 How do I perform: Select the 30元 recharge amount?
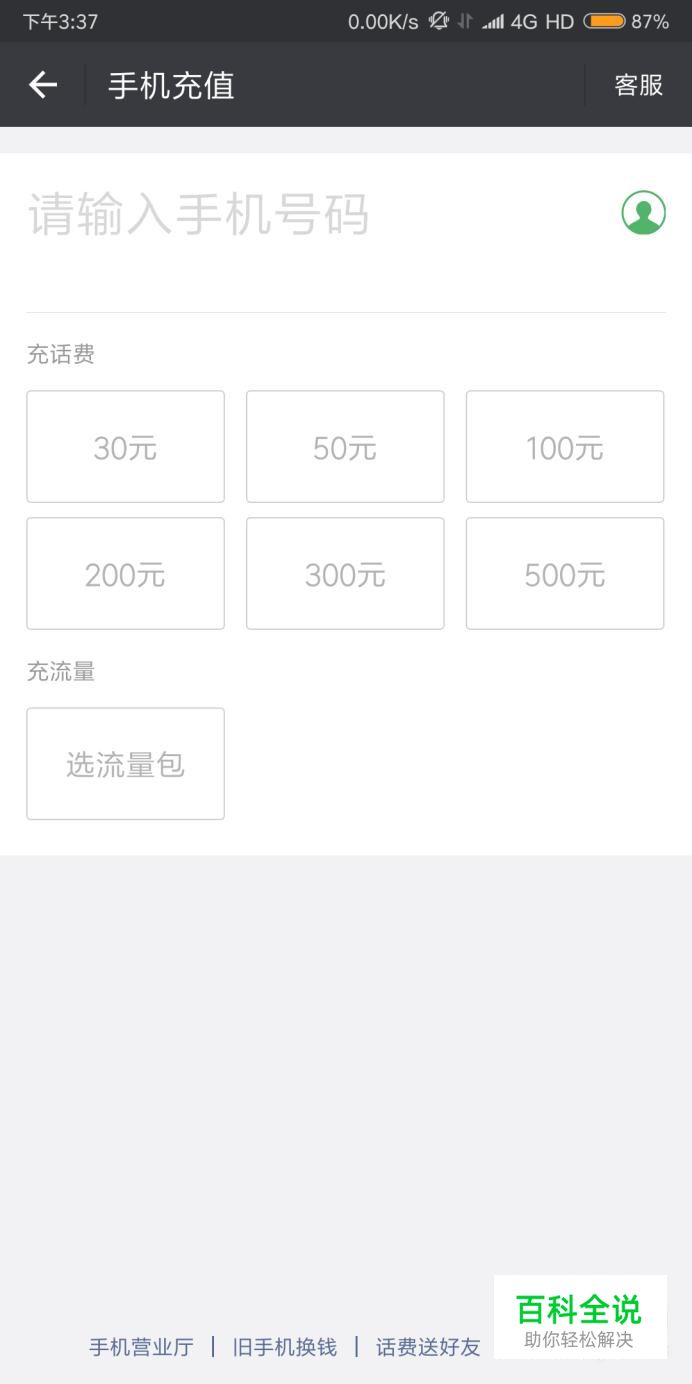[125, 447]
